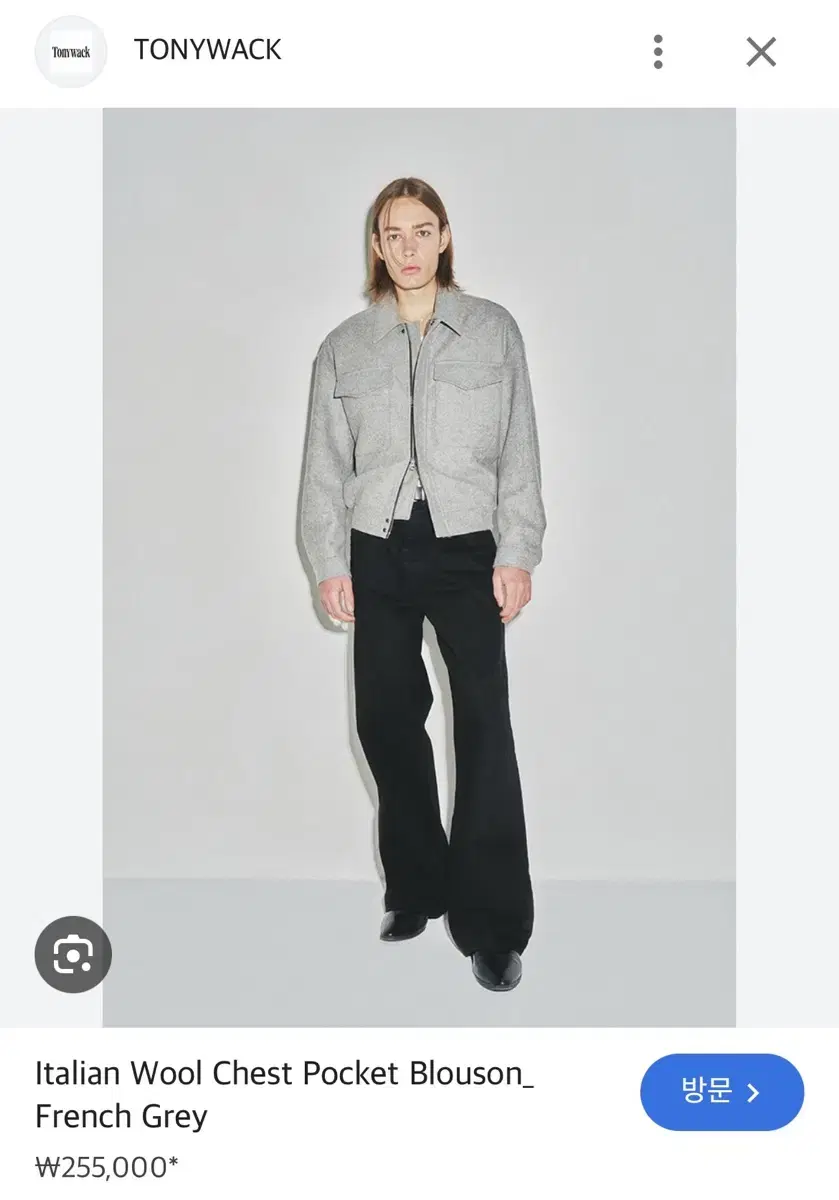Open the camera search tool on the image
839x1200 pixels.
71,954
